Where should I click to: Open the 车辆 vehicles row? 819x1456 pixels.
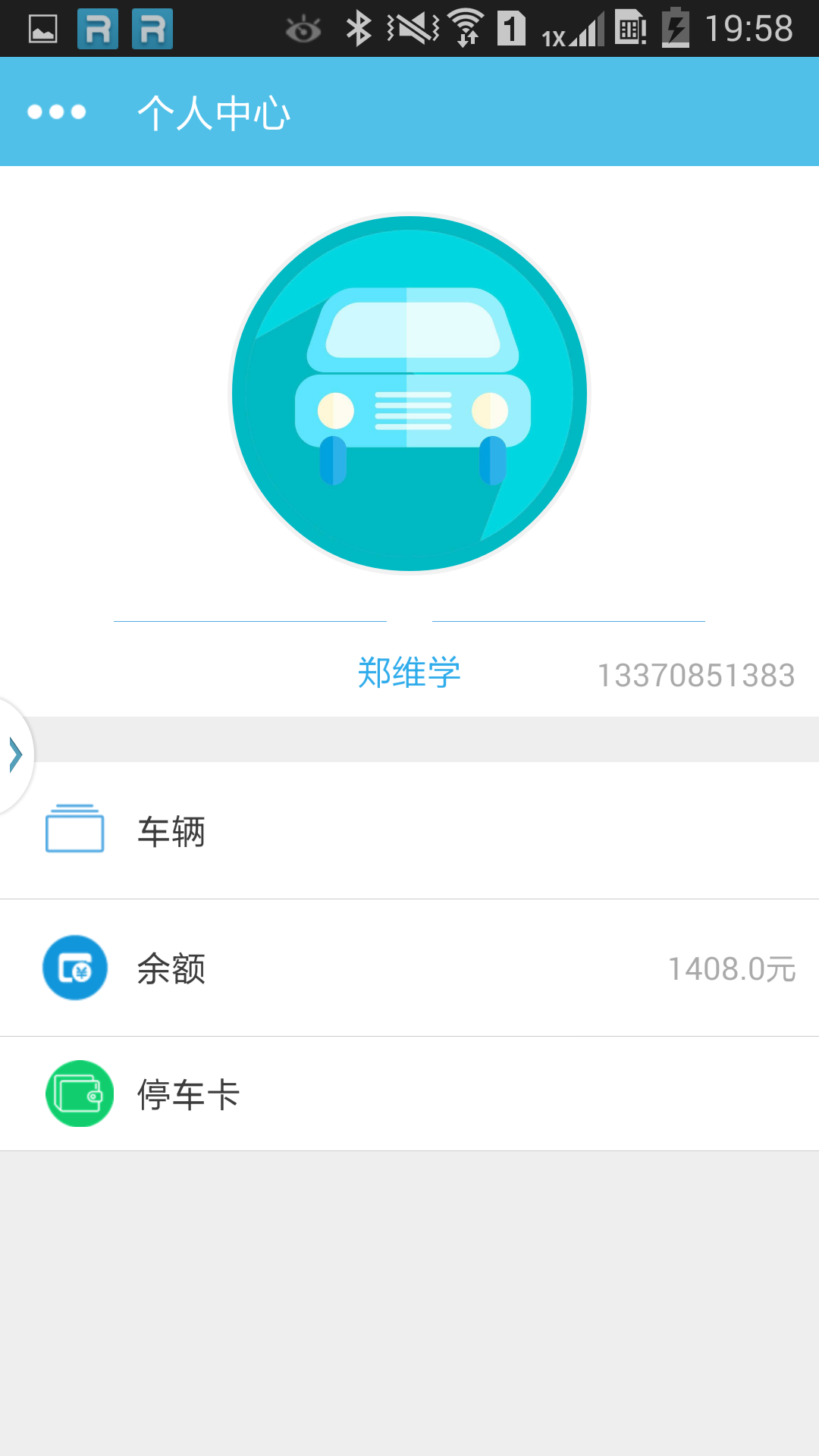(x=409, y=831)
